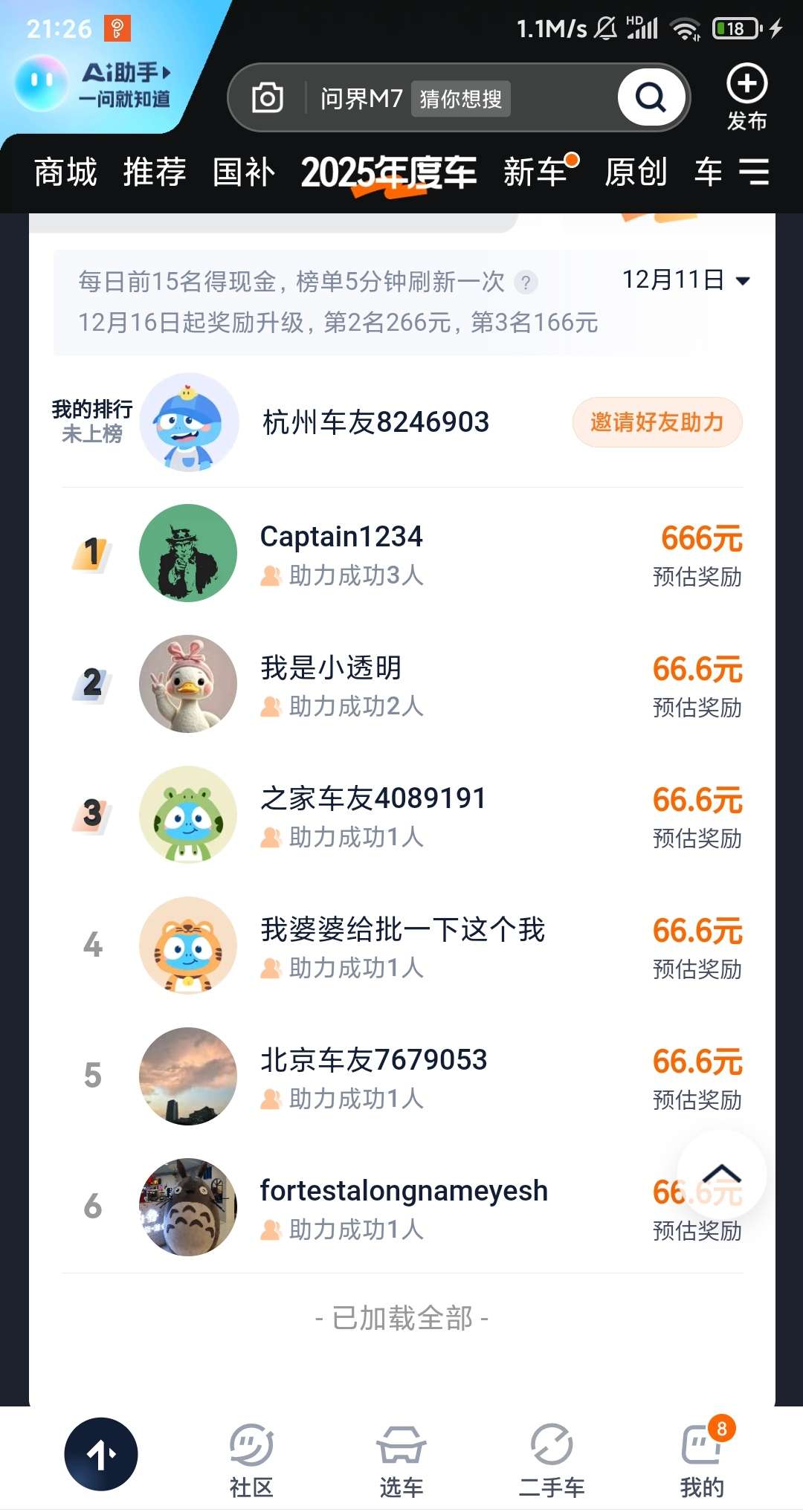Tap the 发布 publish button
The image size is (803, 1512).
(x=746, y=97)
